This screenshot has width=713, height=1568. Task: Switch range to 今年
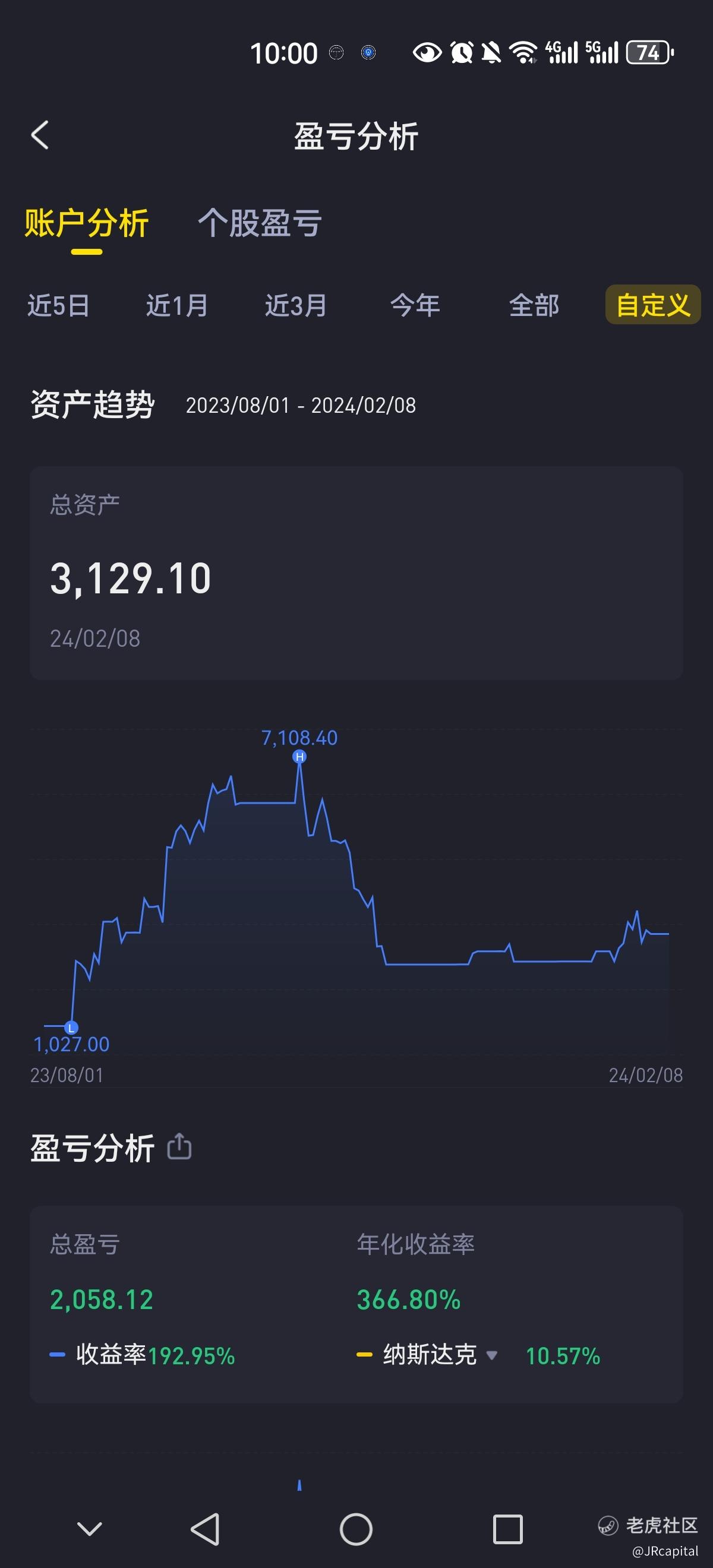tap(415, 305)
